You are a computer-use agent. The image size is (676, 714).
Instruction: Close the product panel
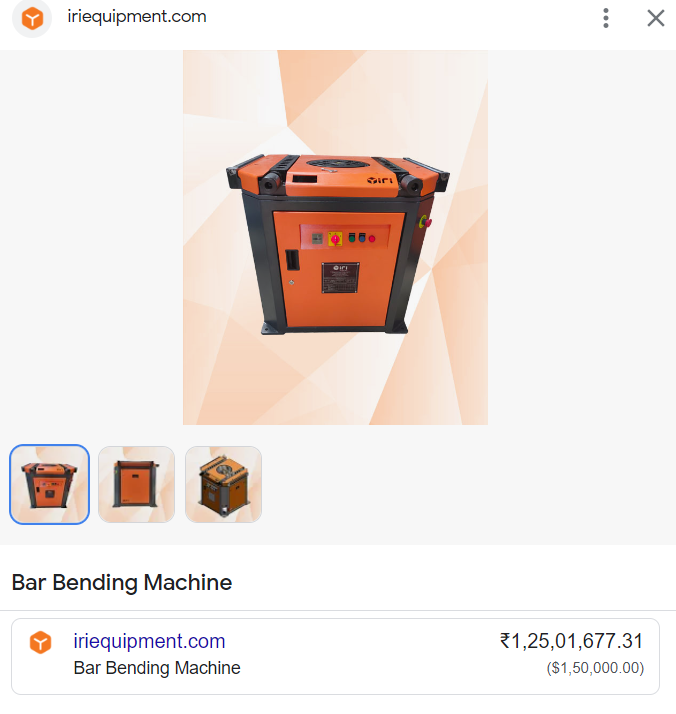pos(656,18)
